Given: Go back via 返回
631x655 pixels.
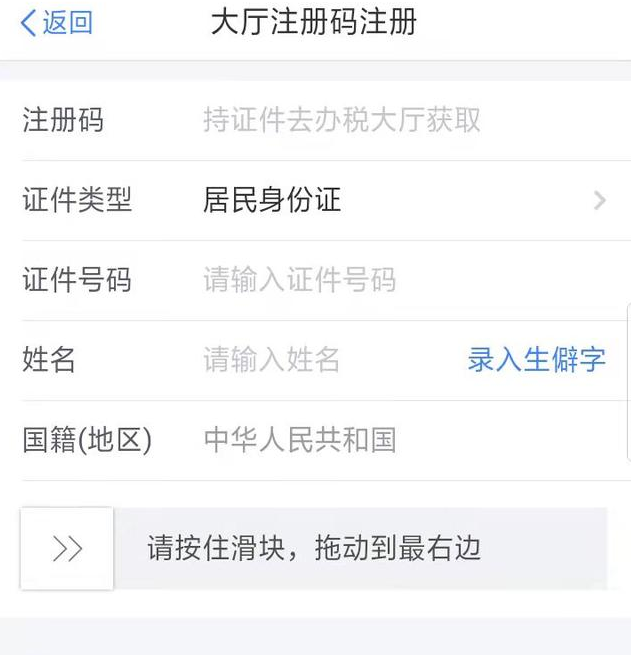Looking at the screenshot, I should click(57, 24).
